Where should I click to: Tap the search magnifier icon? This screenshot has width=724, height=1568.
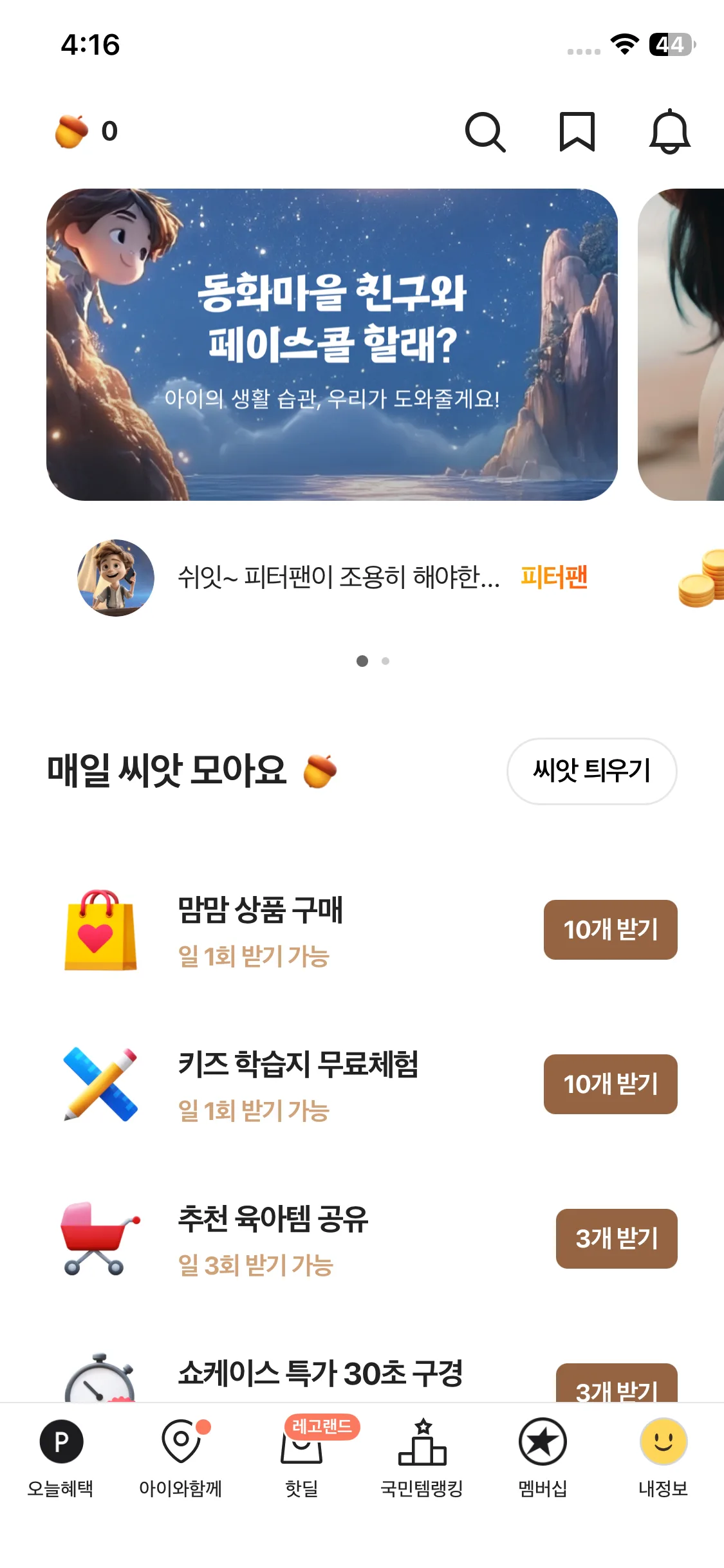486,133
